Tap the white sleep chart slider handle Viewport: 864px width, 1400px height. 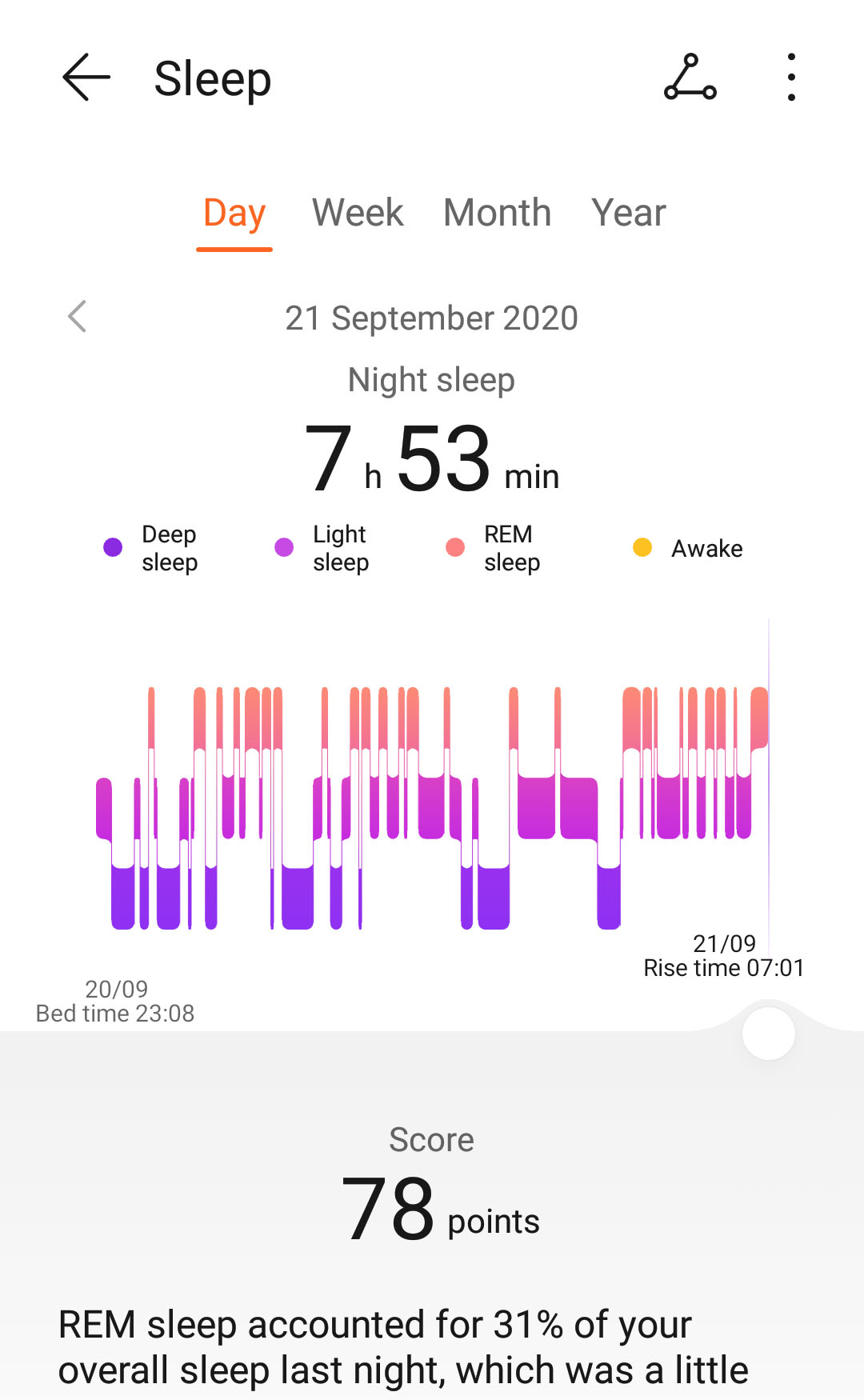(769, 1033)
